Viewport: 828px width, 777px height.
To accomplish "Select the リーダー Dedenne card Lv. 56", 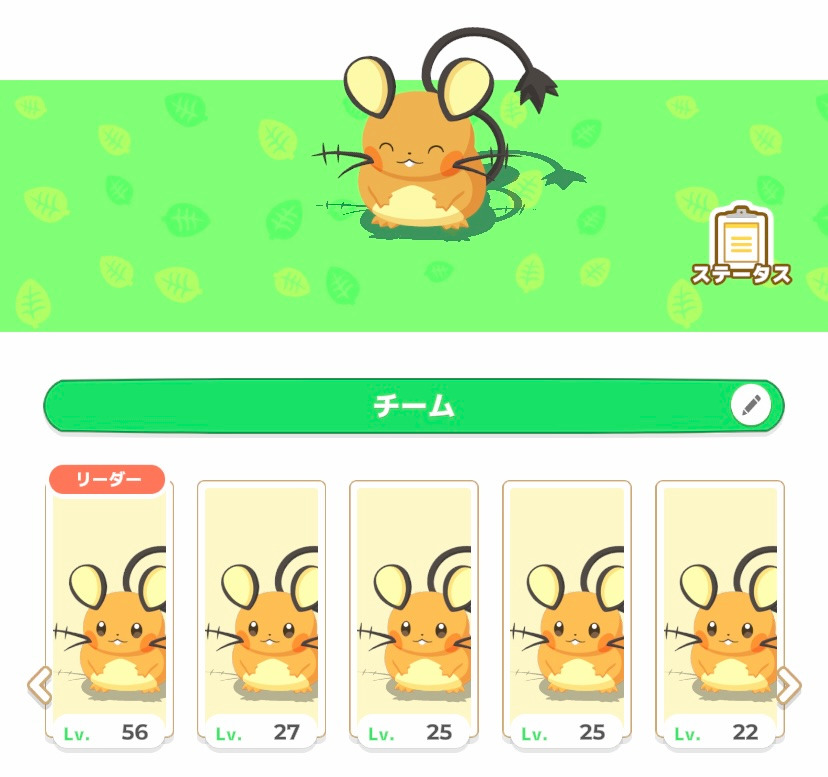I will [109, 615].
